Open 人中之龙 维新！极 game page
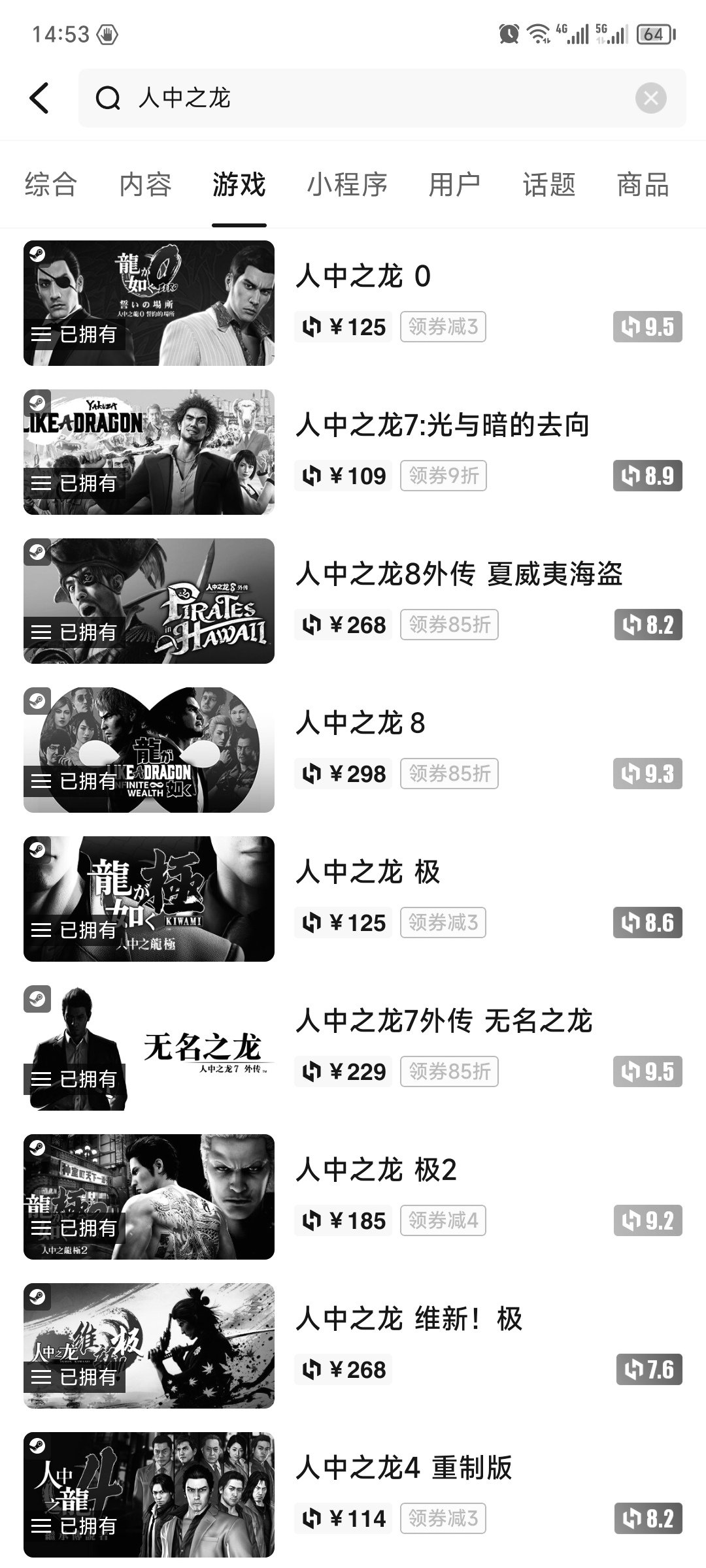The image size is (706, 1568). (409, 1319)
